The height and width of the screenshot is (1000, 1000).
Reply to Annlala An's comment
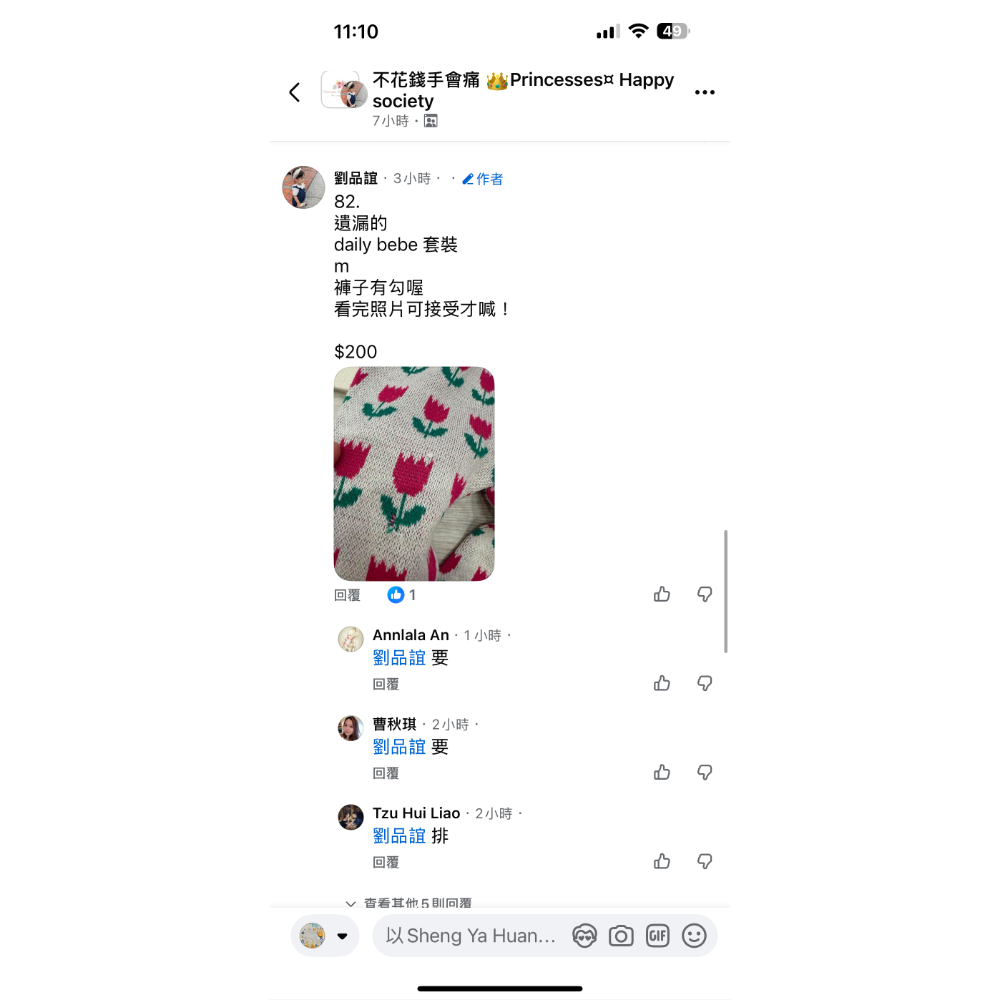click(386, 684)
